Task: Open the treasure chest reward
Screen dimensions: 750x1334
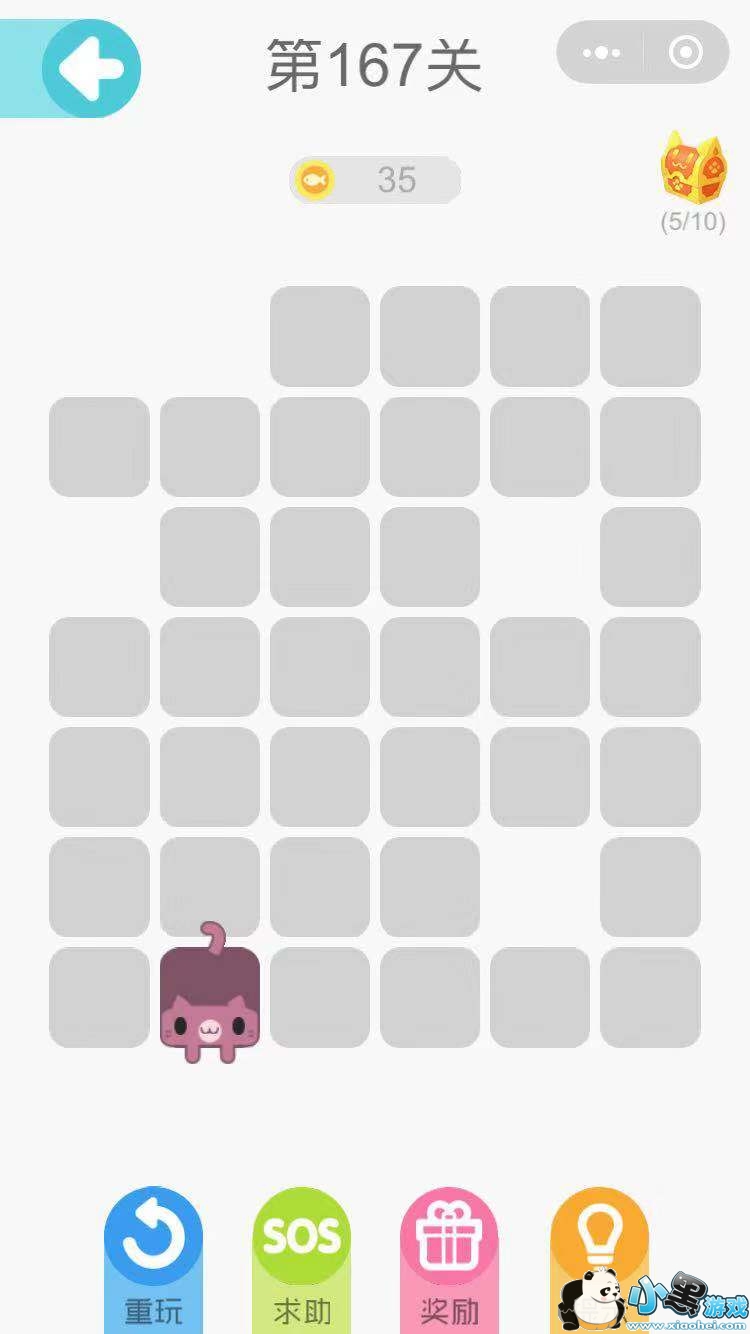Action: point(693,170)
